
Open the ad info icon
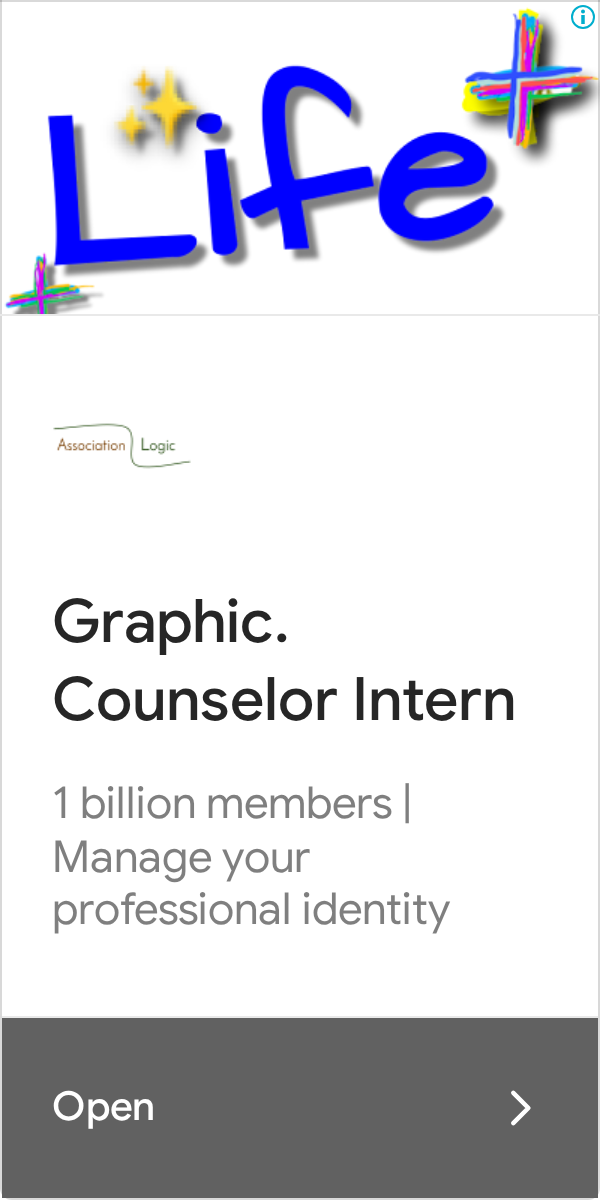582,17
